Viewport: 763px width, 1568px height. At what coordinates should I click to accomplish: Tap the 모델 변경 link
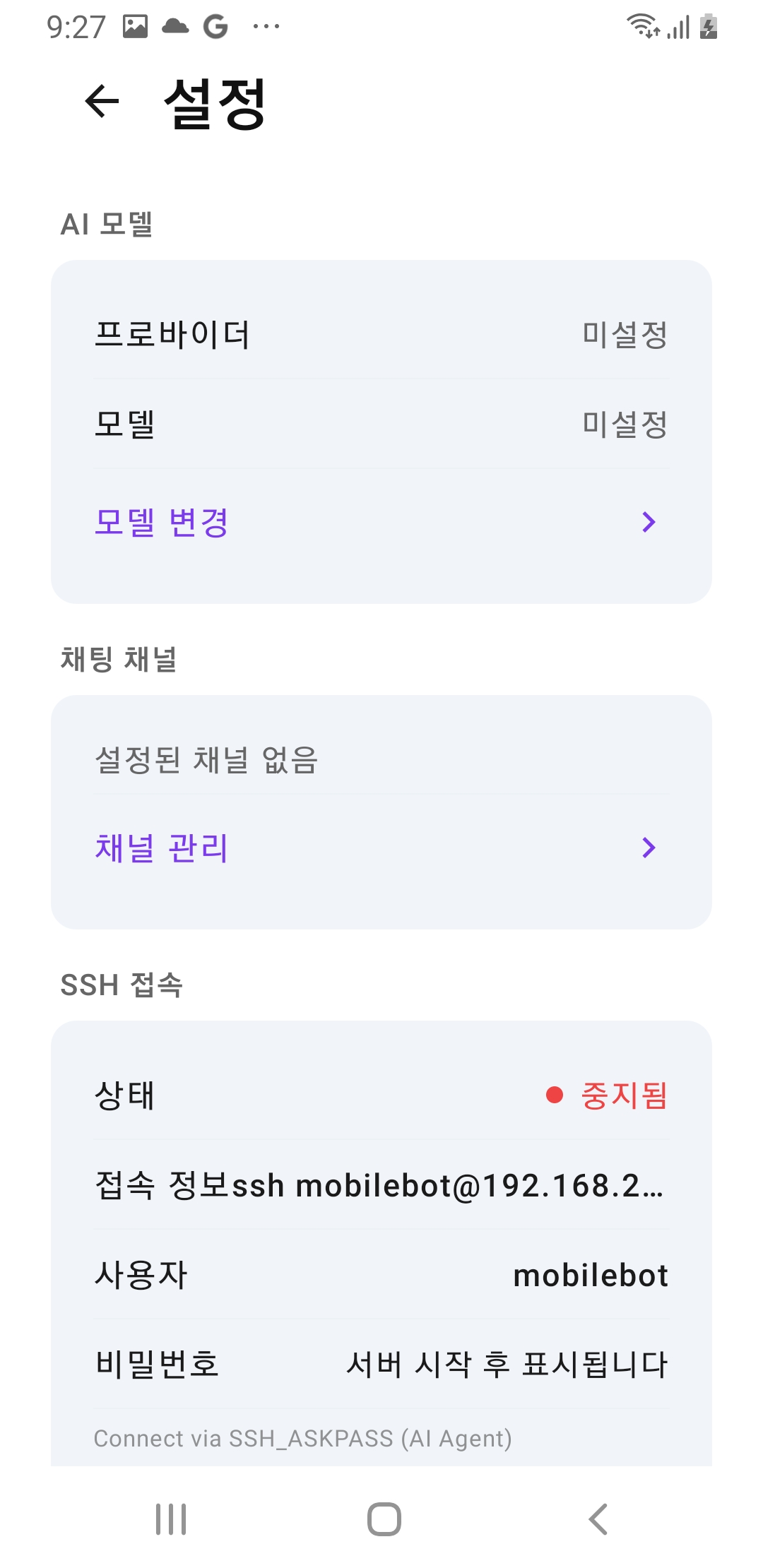coord(161,523)
